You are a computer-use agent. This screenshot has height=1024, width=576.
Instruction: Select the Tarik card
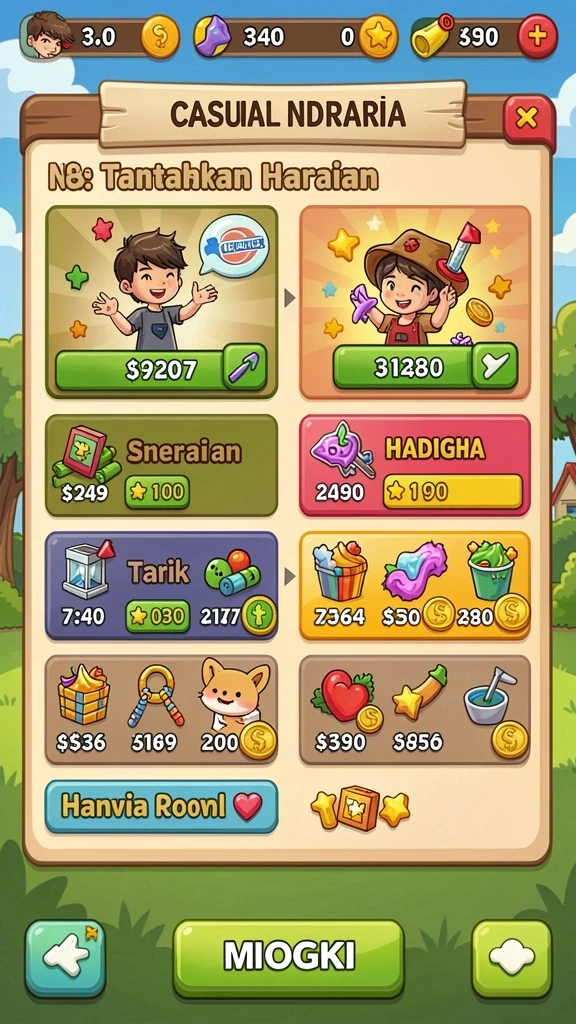[x=161, y=585]
